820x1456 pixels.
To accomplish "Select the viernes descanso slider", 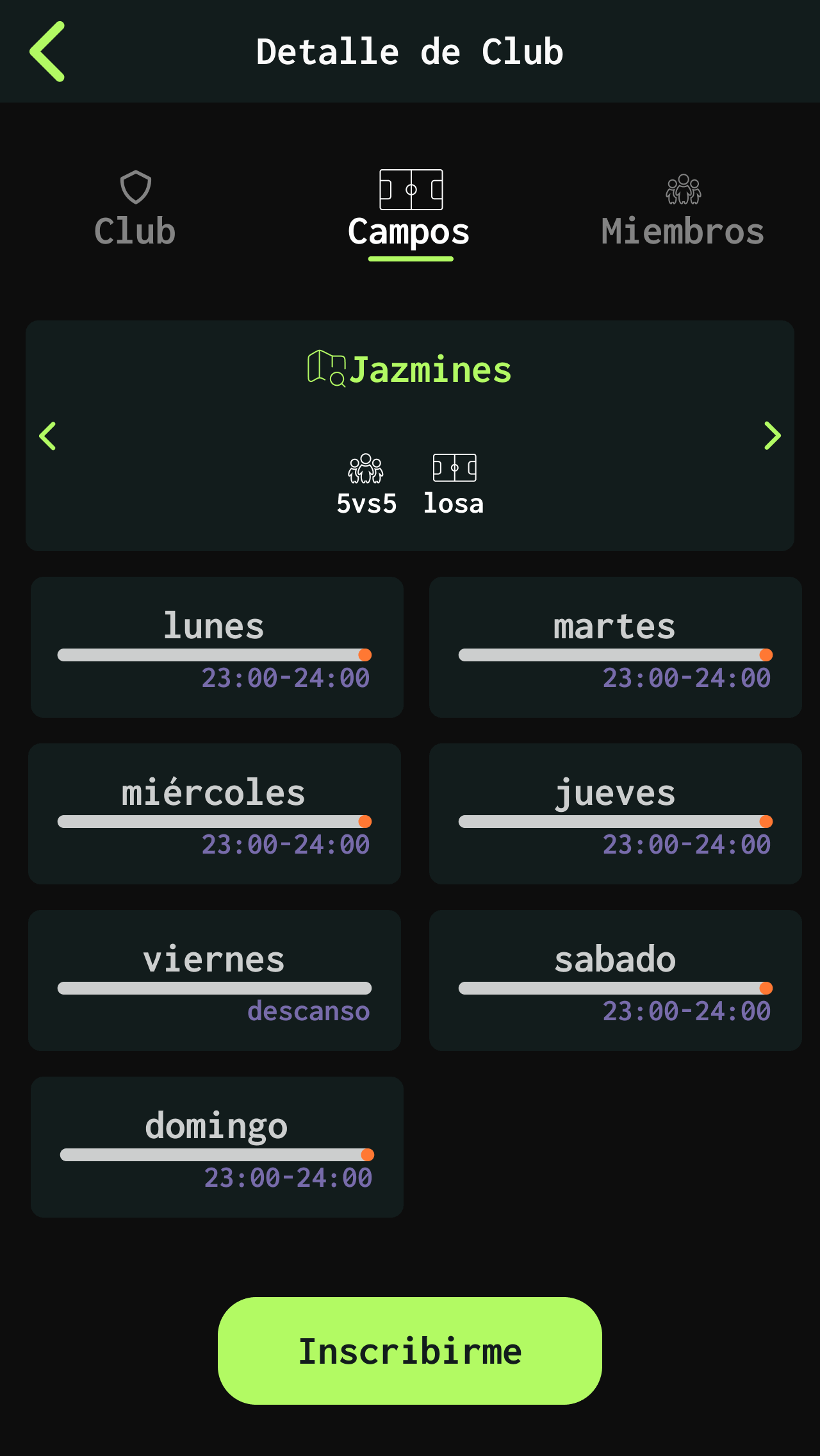I will (x=215, y=989).
